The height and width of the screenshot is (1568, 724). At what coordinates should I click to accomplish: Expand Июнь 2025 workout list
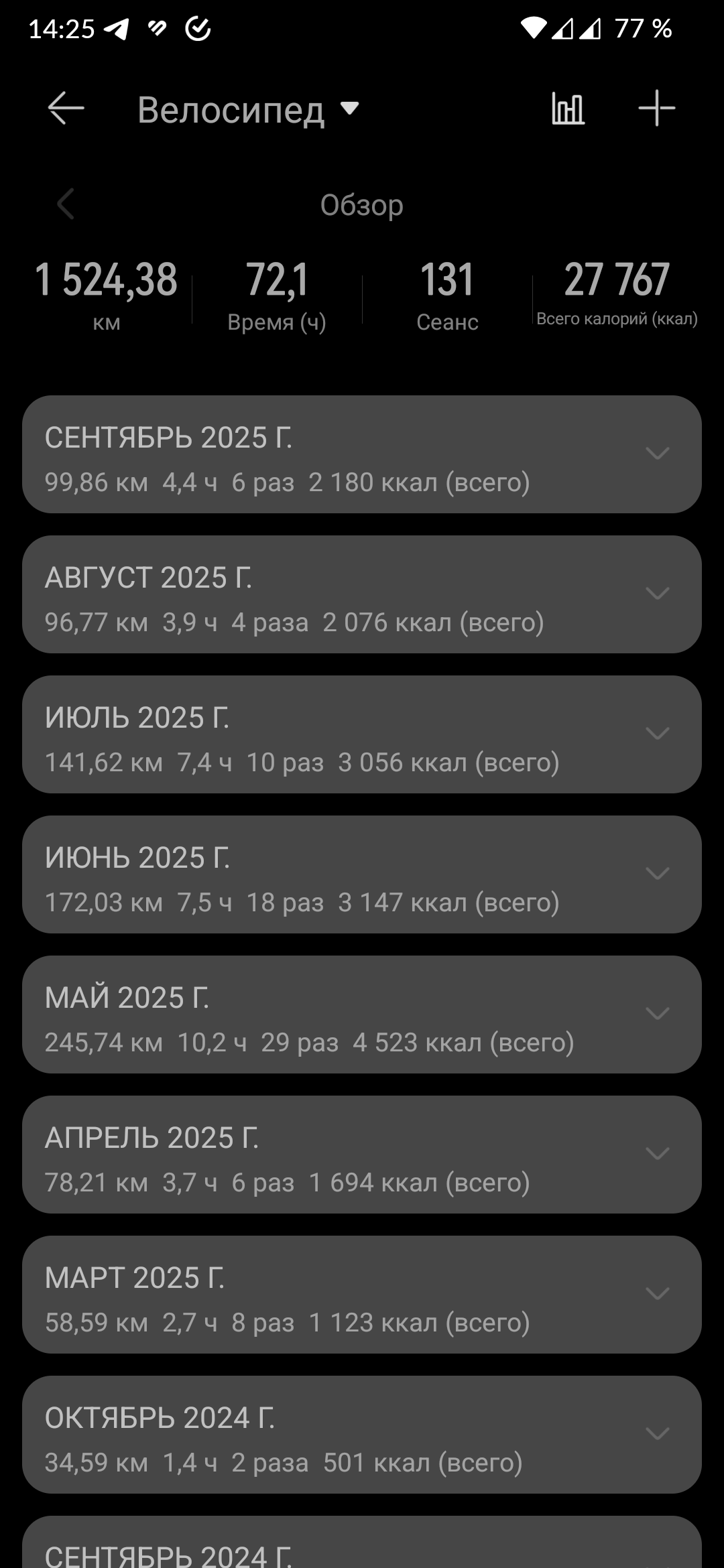657,874
